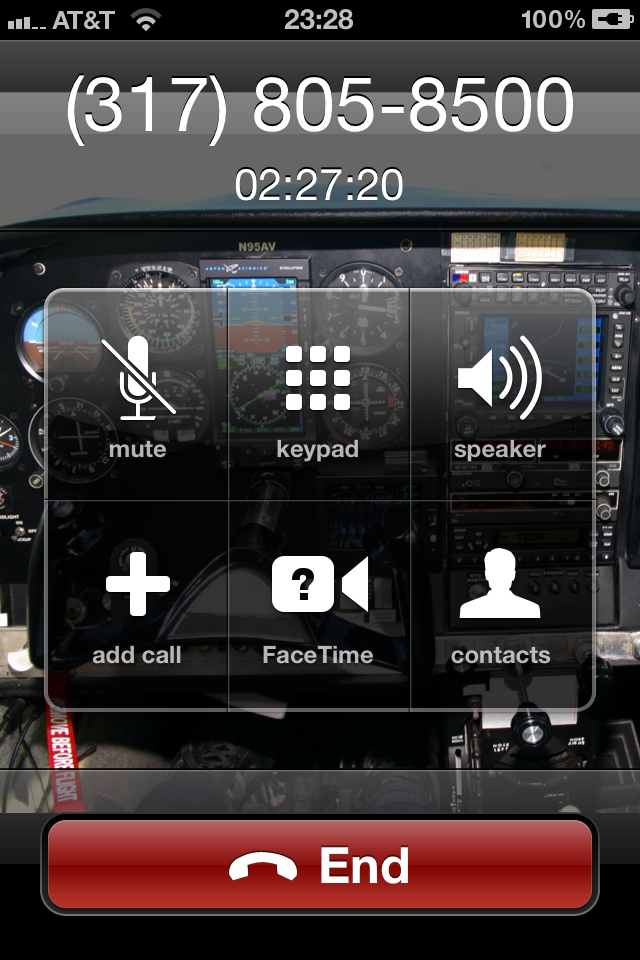The width and height of the screenshot is (640, 960).
Task: Open the dial keypad
Action: 318,395
